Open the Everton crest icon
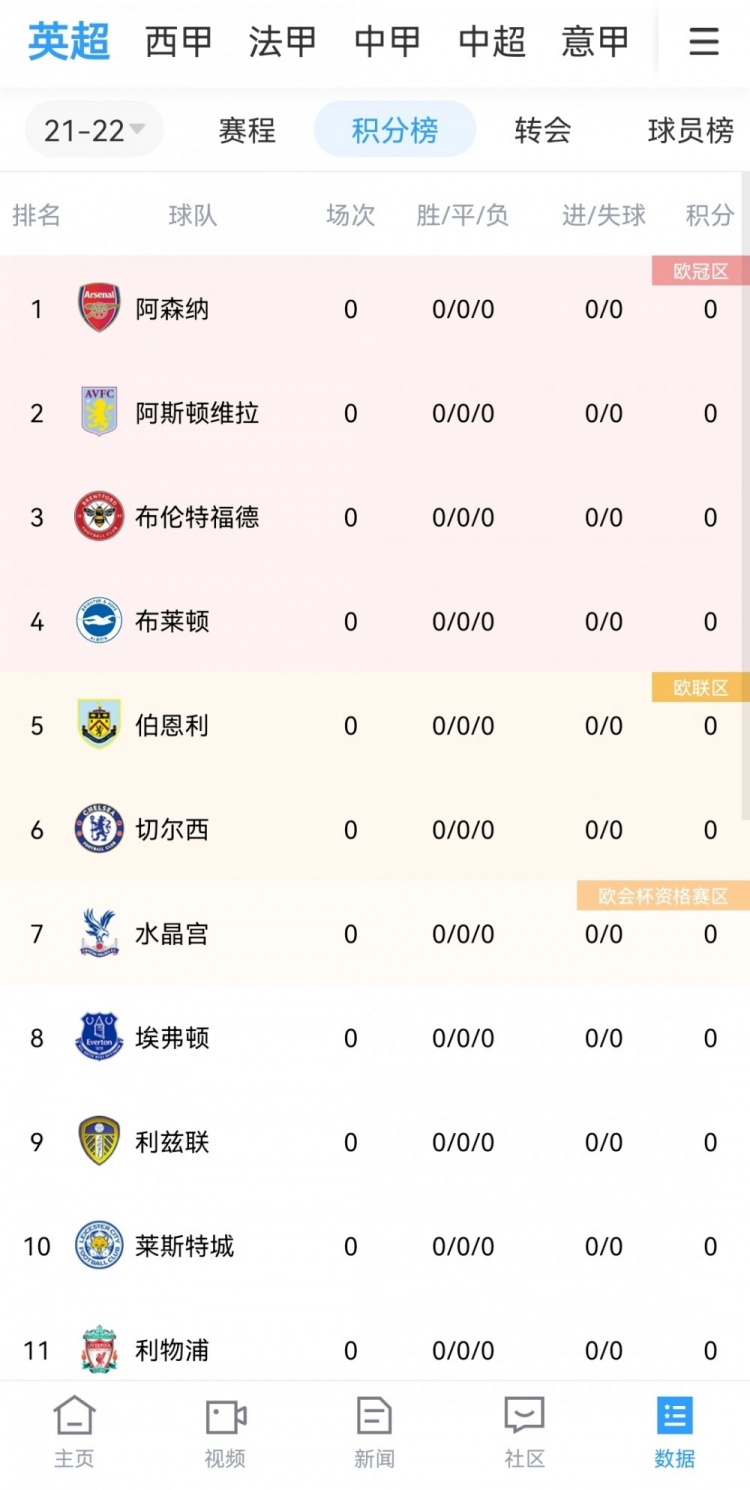The image size is (750, 1490). tap(98, 1037)
